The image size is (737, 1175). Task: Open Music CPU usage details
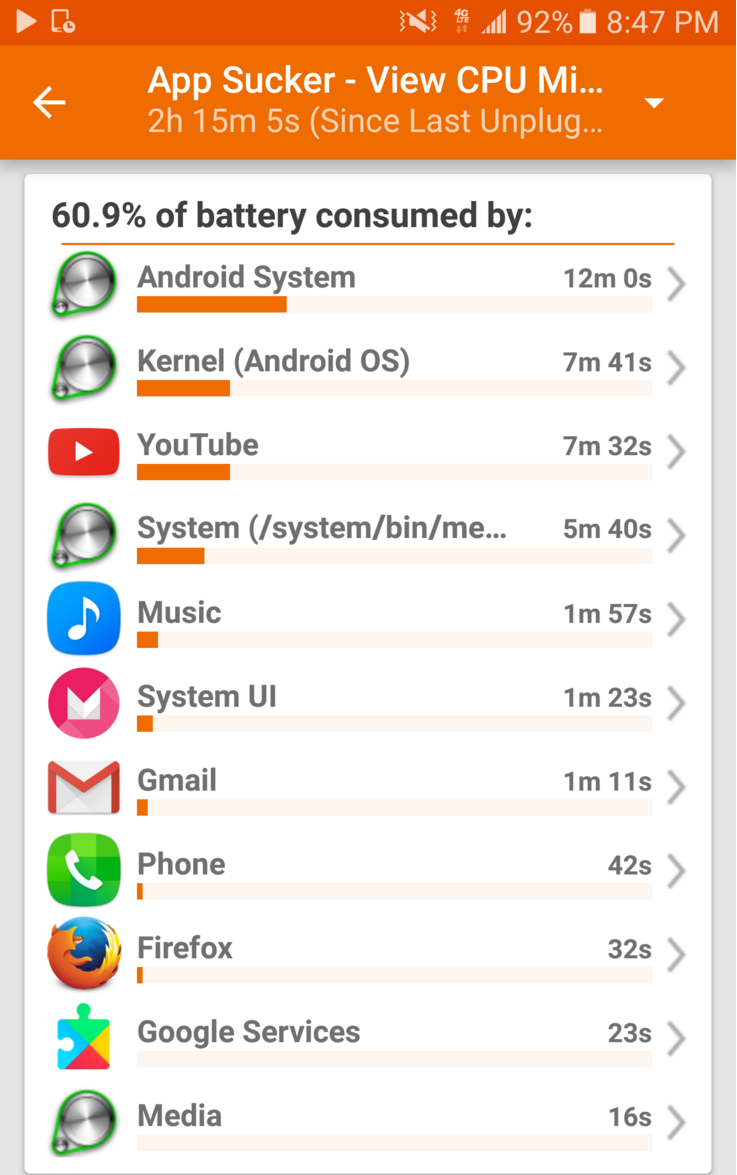click(x=368, y=621)
